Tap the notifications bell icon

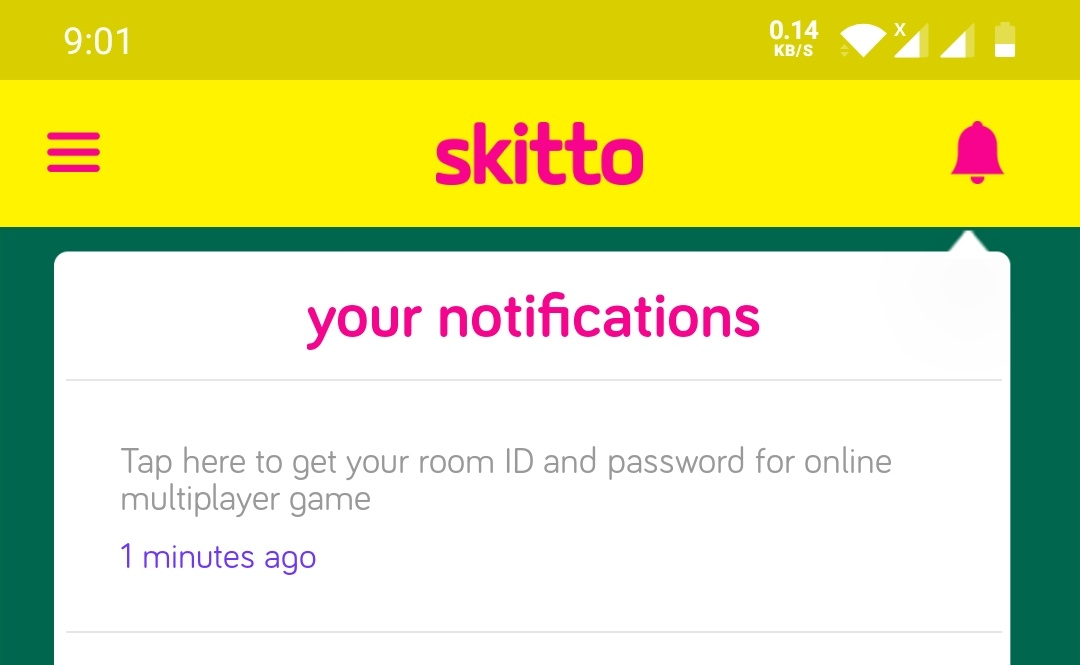point(976,153)
